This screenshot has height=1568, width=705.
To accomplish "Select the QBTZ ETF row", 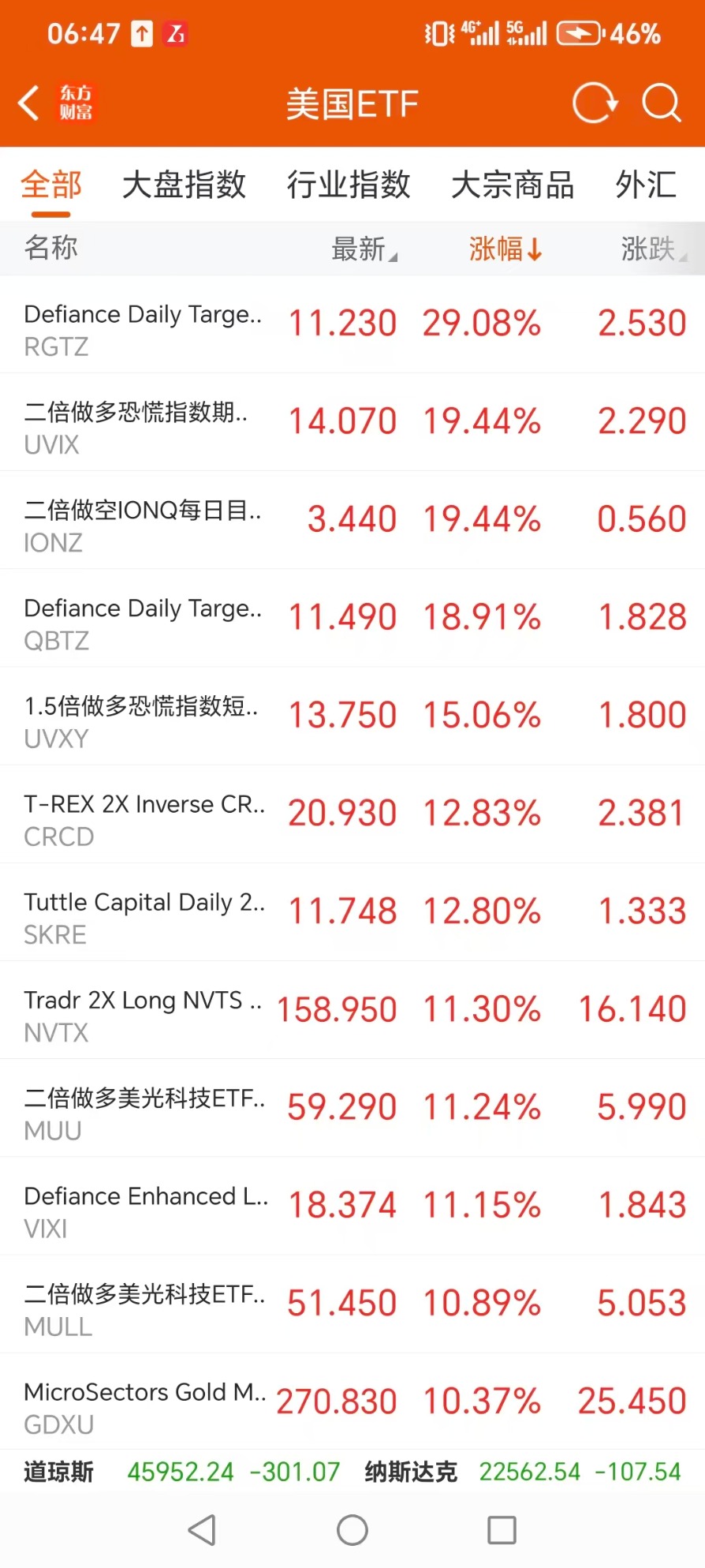I will point(352,618).
